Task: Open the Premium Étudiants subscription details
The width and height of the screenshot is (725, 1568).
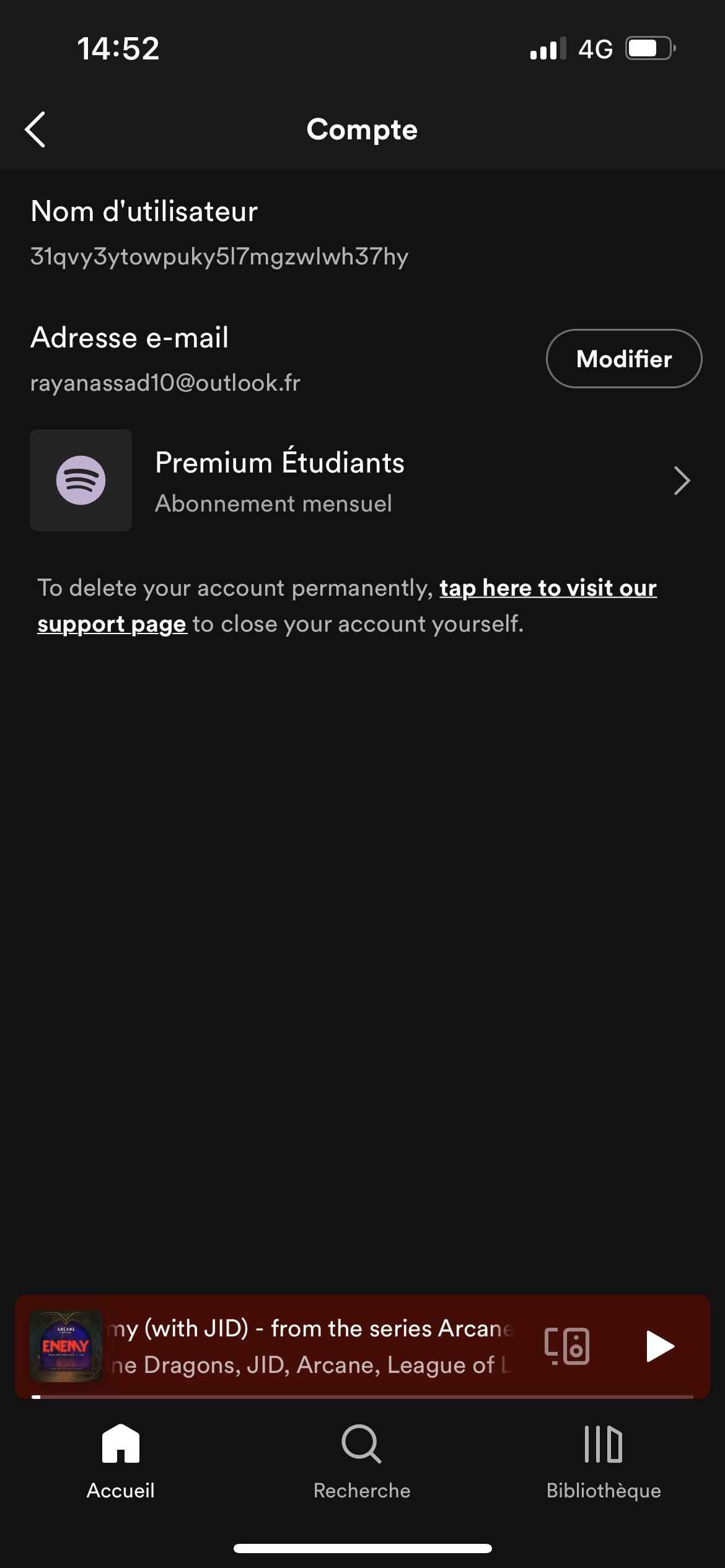Action: pos(362,480)
